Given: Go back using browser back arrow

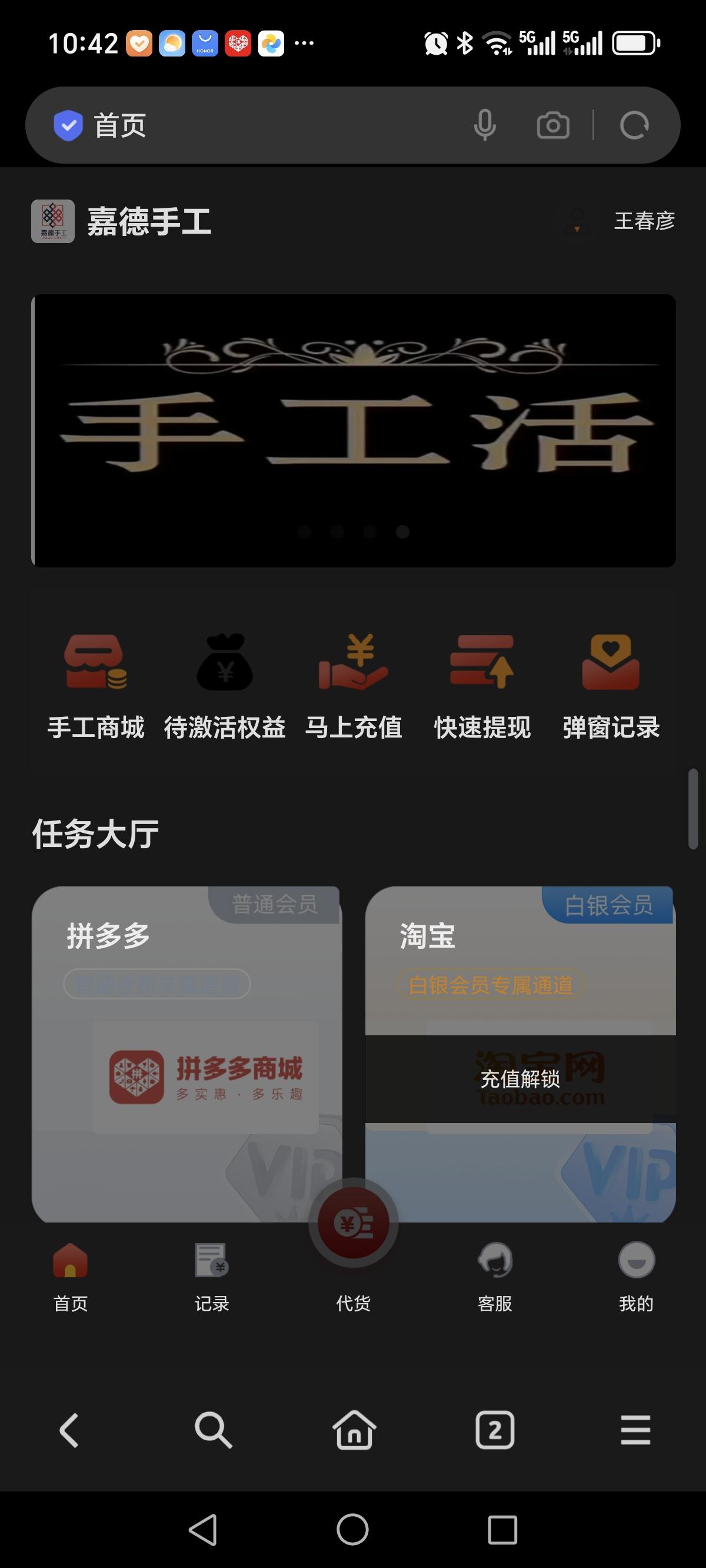Looking at the screenshot, I should (69, 1430).
